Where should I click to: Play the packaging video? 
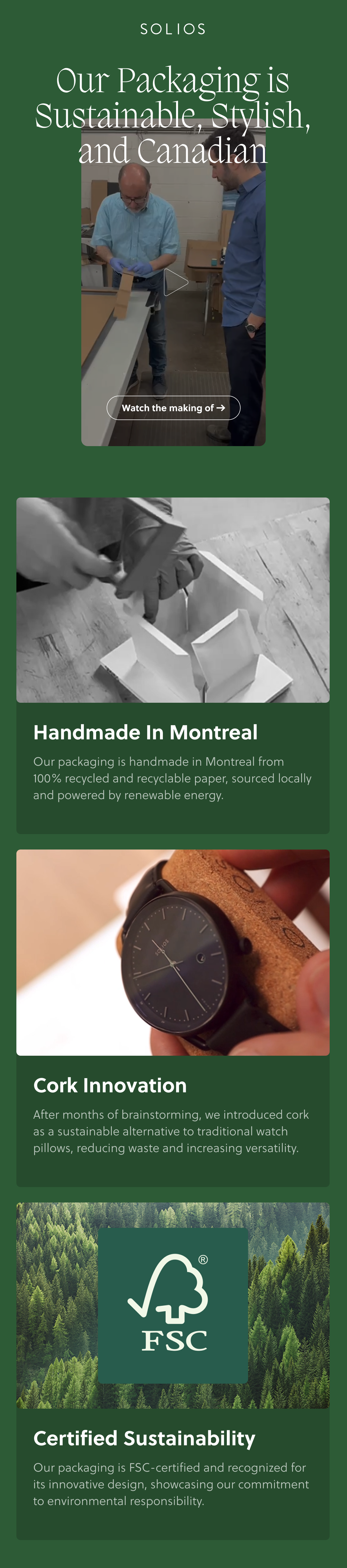click(175, 282)
